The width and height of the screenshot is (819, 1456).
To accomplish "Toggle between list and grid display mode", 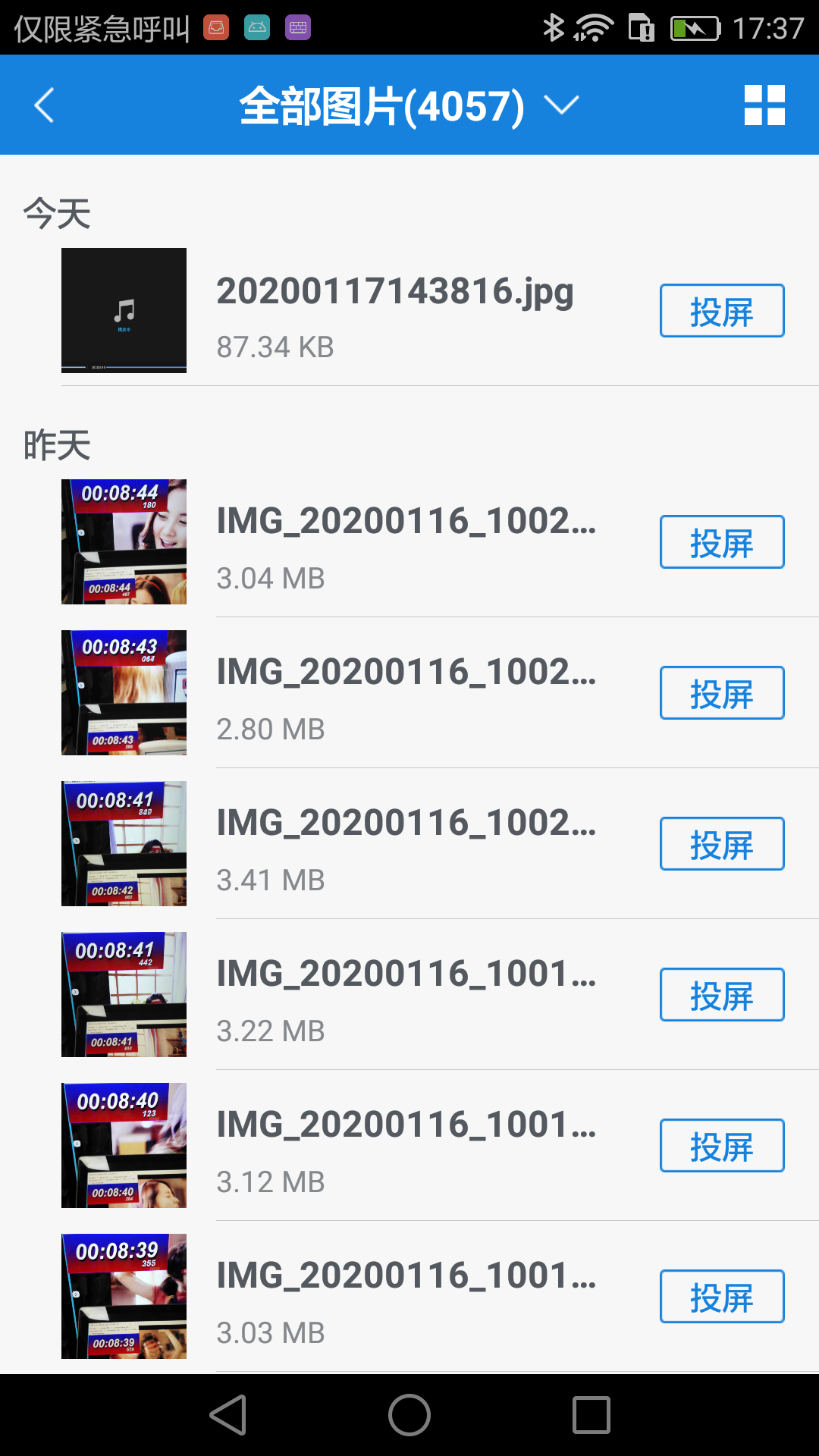I will pos(764,105).
